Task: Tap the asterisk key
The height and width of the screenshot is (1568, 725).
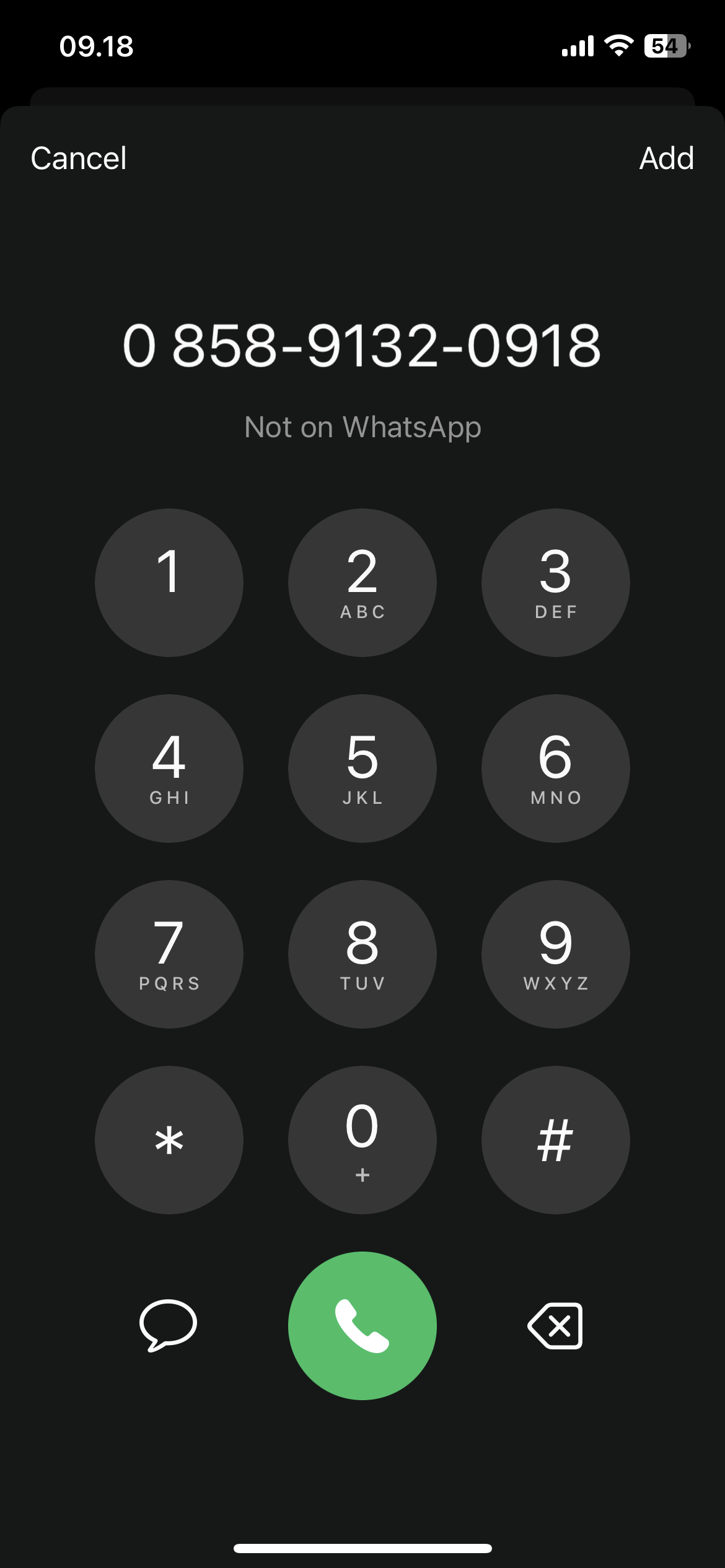Action: pos(169,1139)
